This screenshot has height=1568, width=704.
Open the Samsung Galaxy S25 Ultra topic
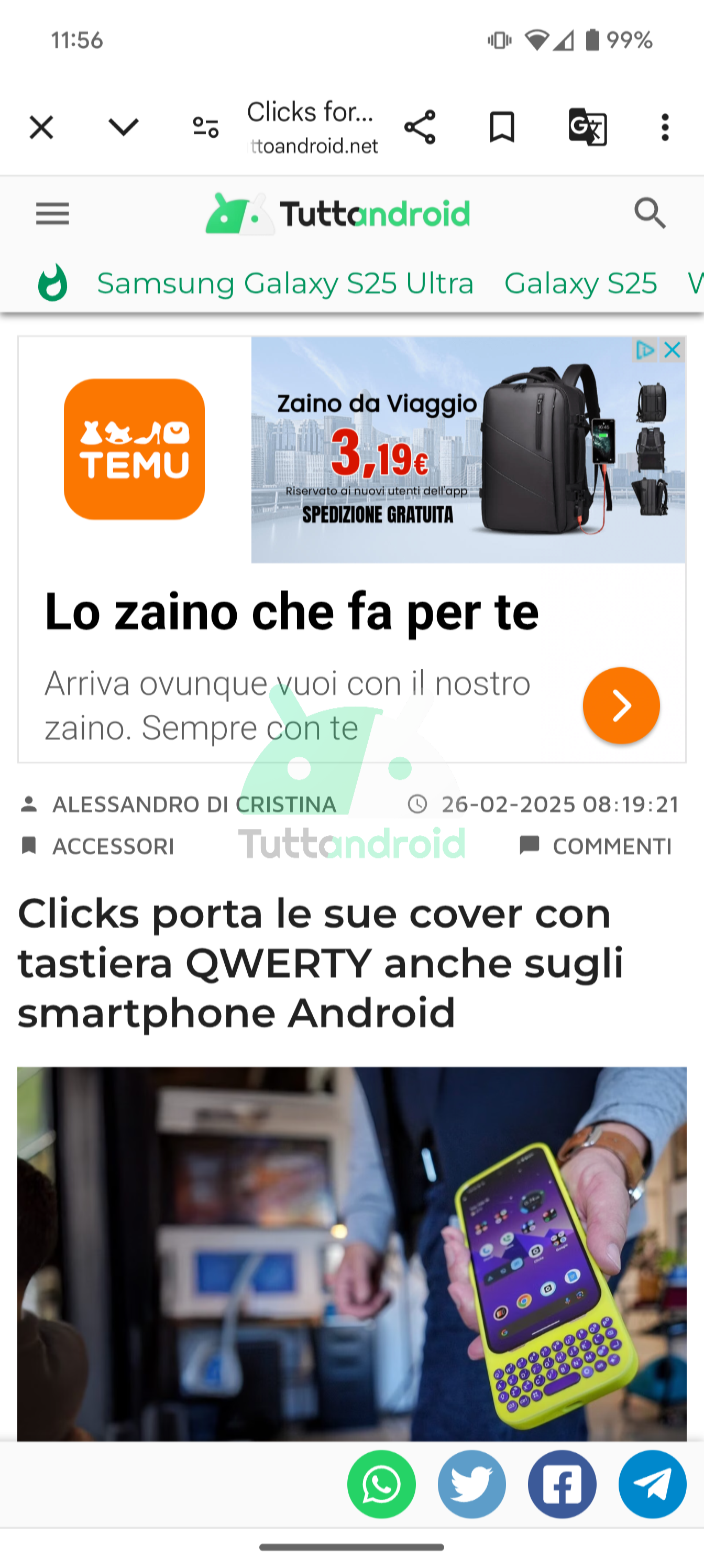(x=285, y=284)
